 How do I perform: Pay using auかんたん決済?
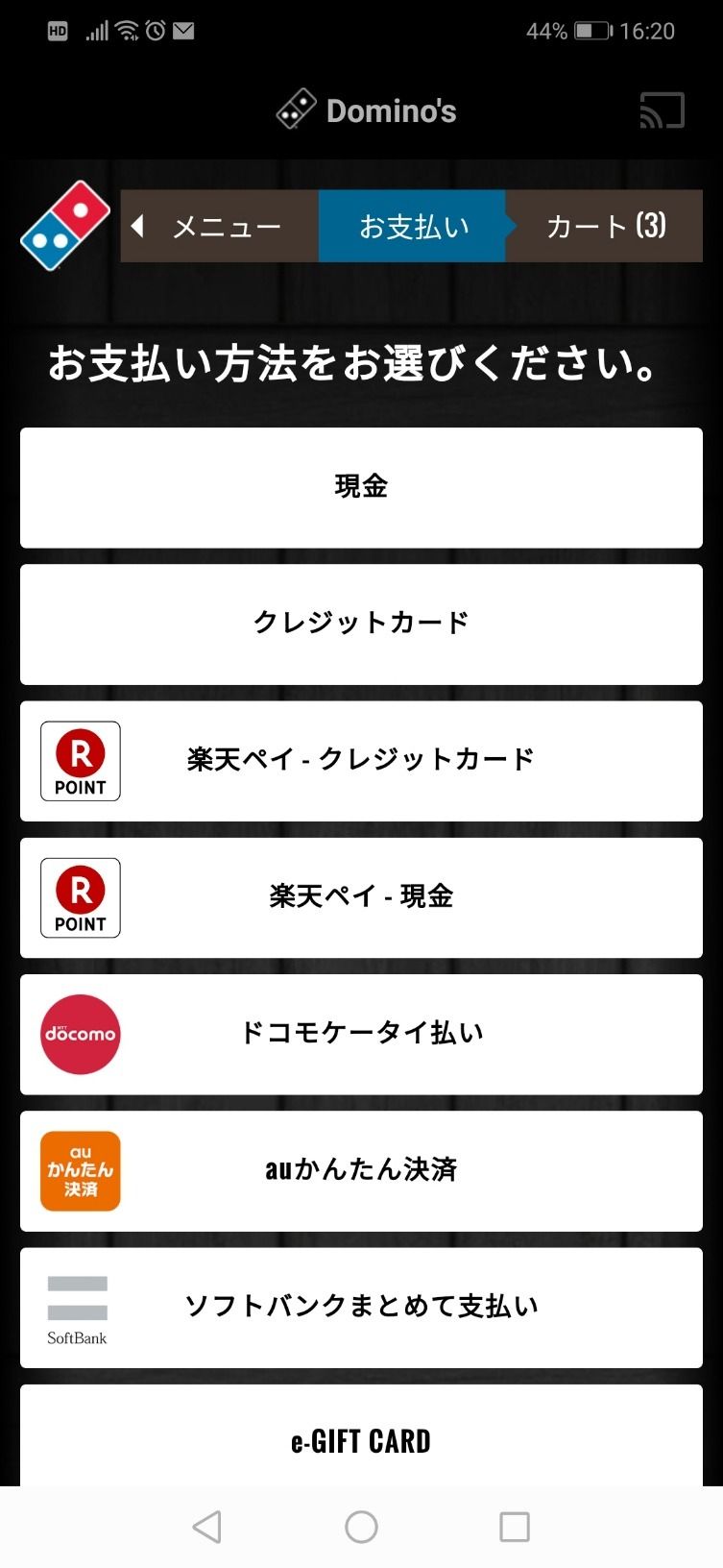pos(361,1170)
